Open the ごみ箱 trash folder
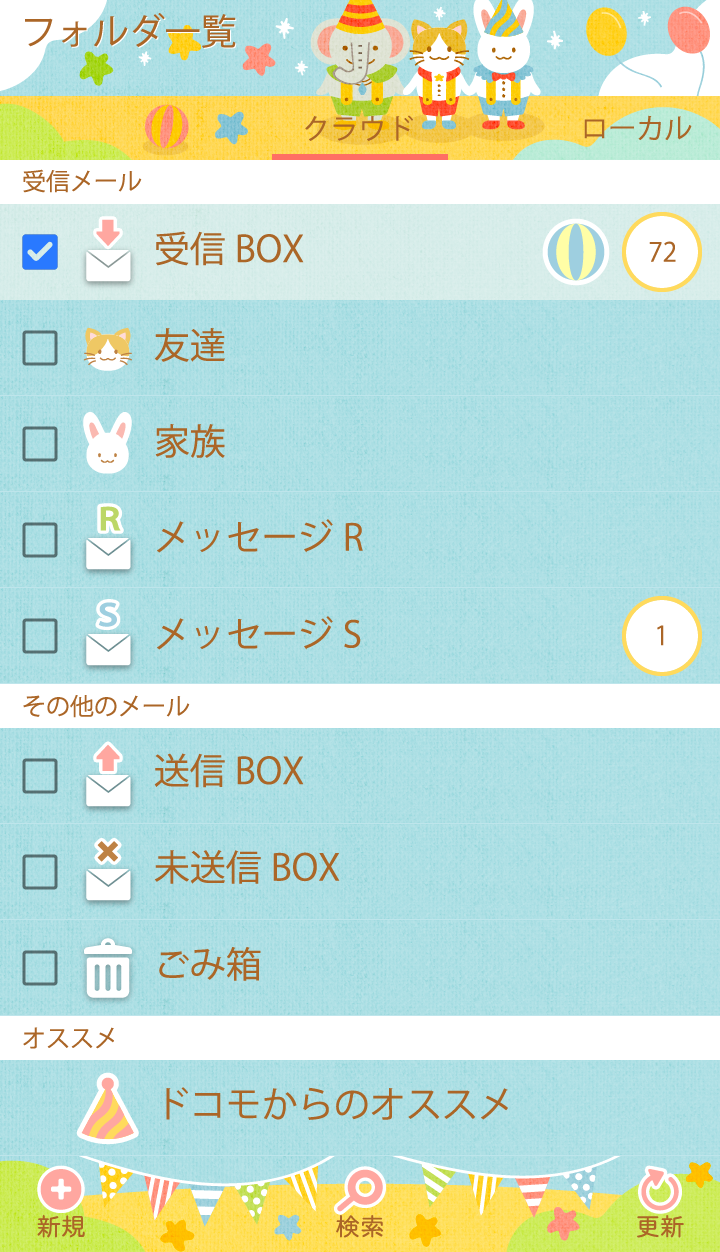This screenshot has width=720, height=1252. (x=208, y=966)
